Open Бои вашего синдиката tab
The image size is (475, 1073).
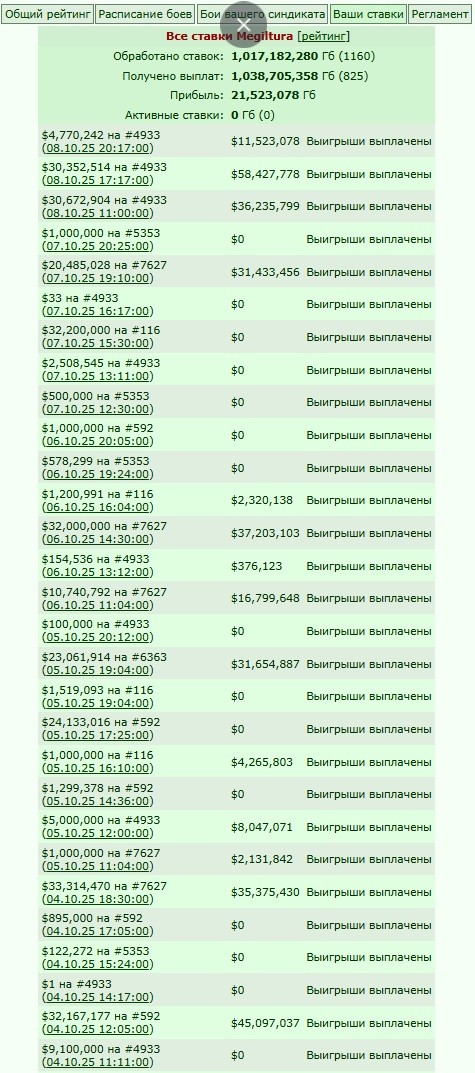(263, 14)
